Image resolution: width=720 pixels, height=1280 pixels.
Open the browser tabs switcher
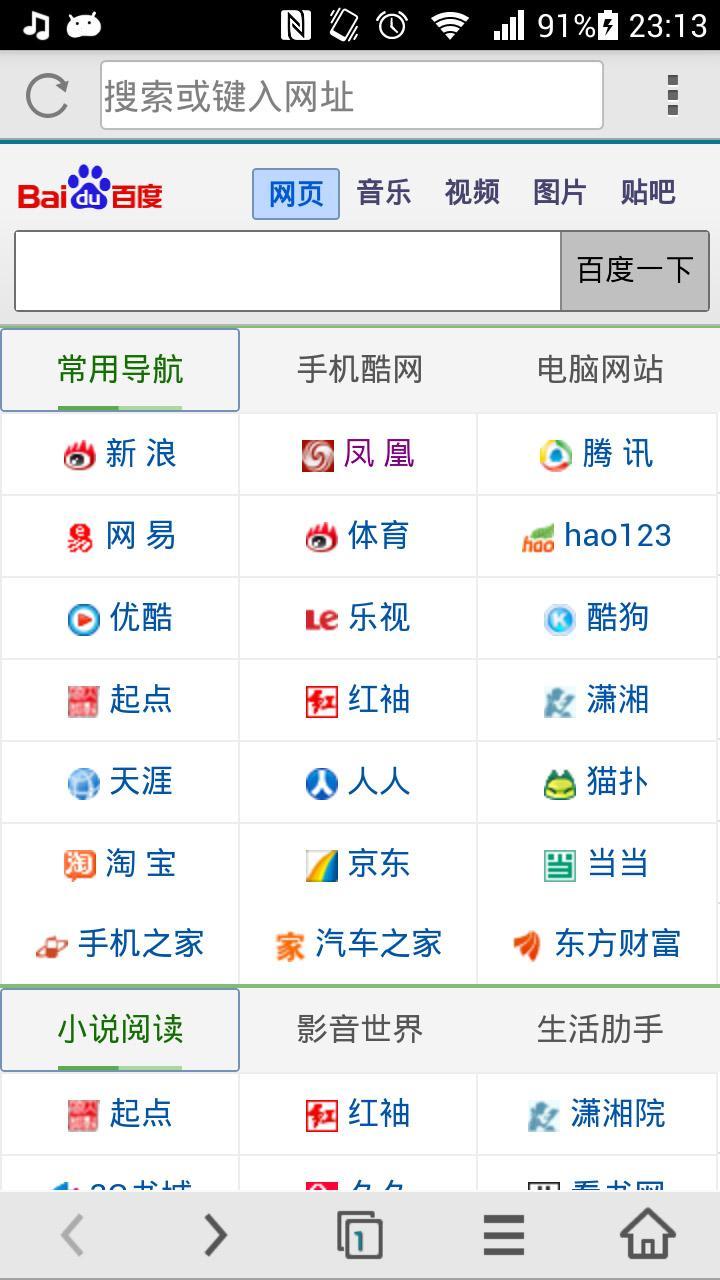(360, 1235)
